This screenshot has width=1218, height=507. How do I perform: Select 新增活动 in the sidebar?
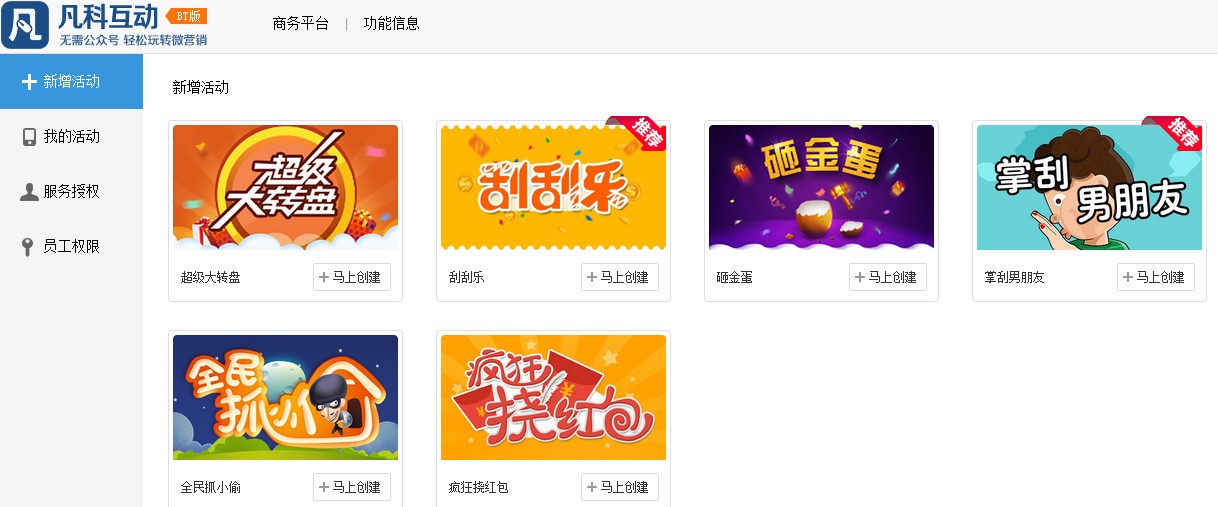pos(71,82)
